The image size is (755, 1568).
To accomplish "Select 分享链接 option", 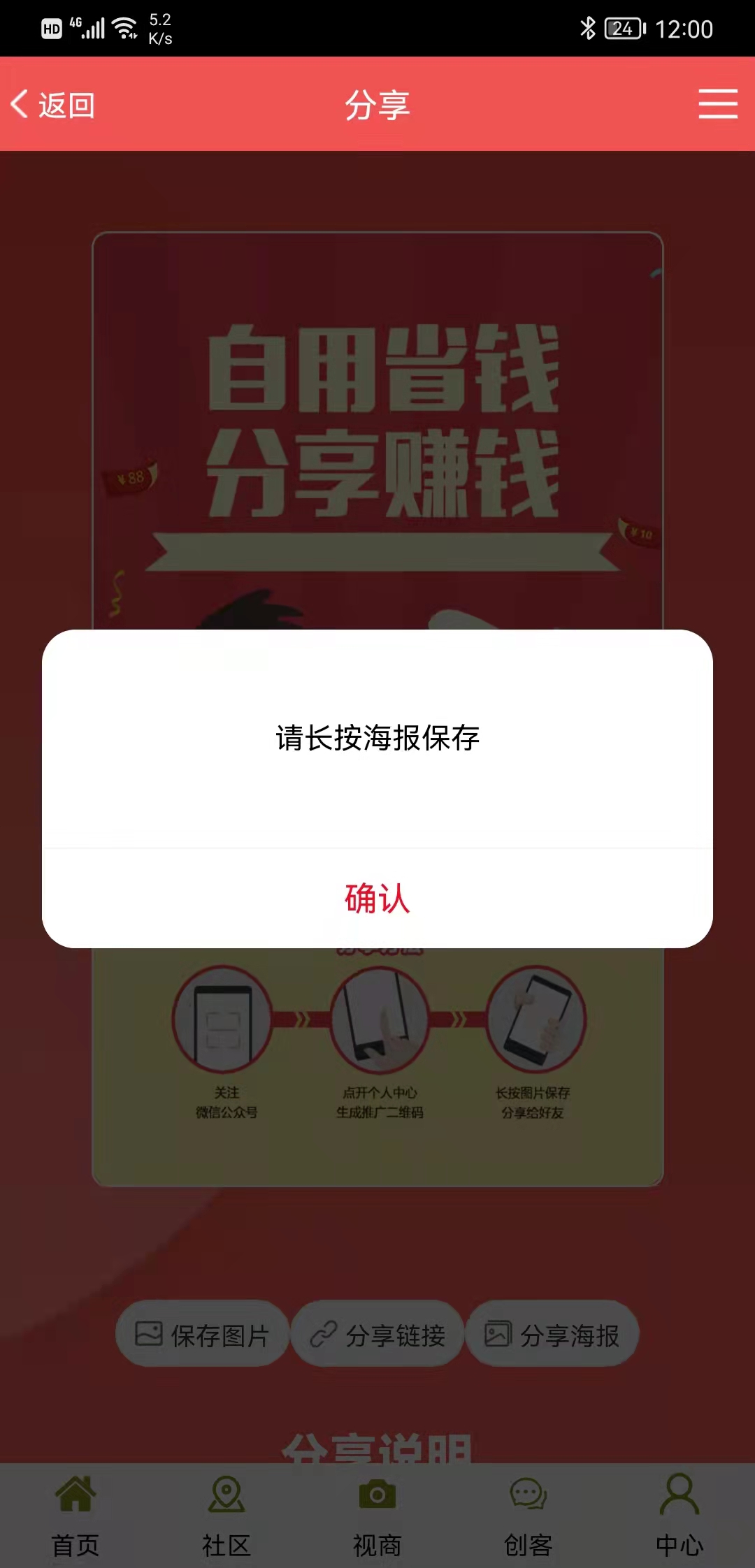I will tap(377, 1335).
